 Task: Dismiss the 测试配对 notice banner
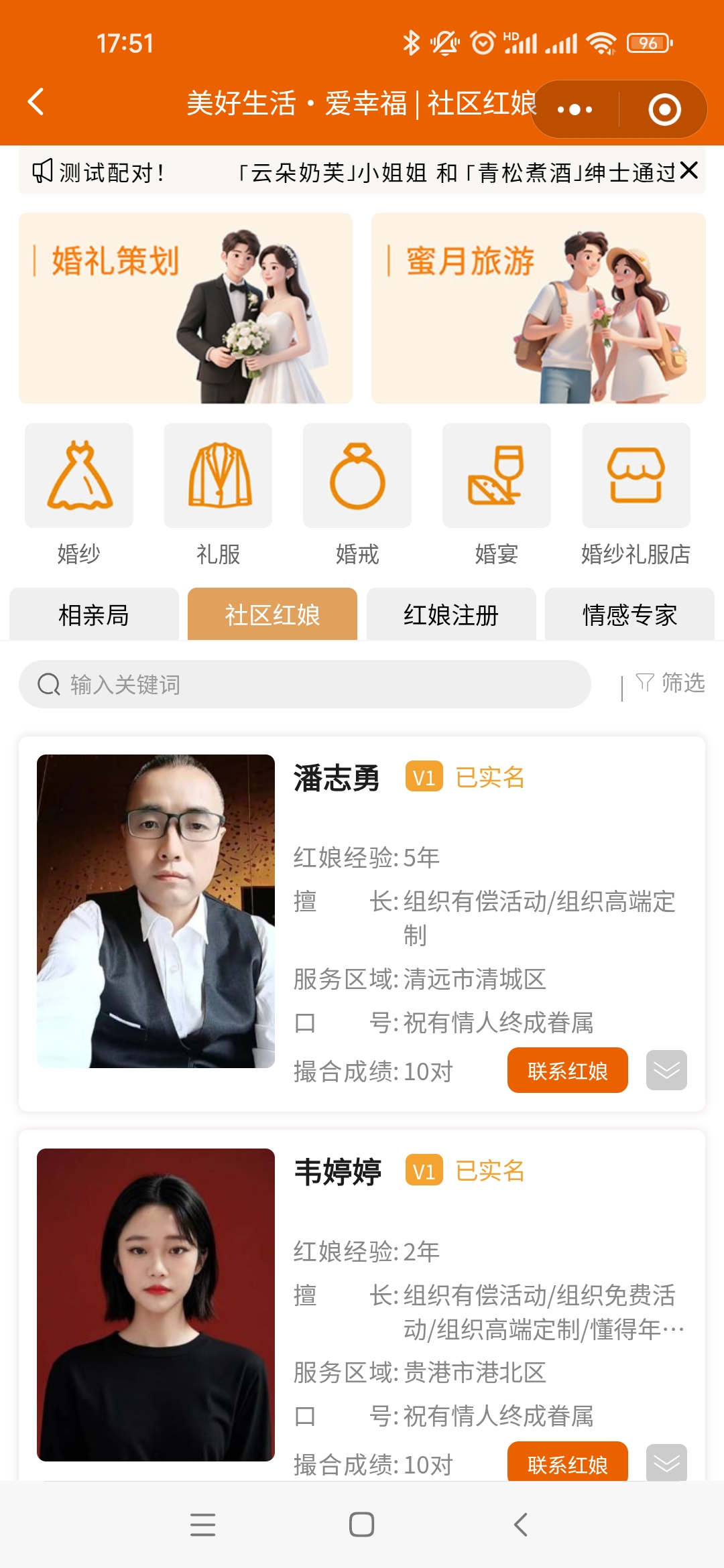tap(688, 171)
